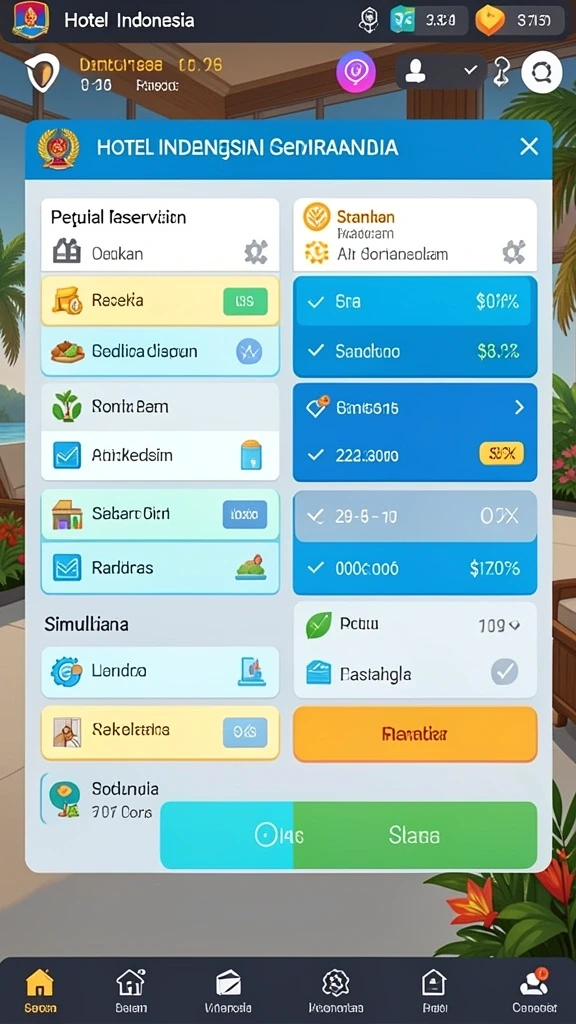Open the Raridras row
This screenshot has height=1024, width=576.
click(160, 568)
